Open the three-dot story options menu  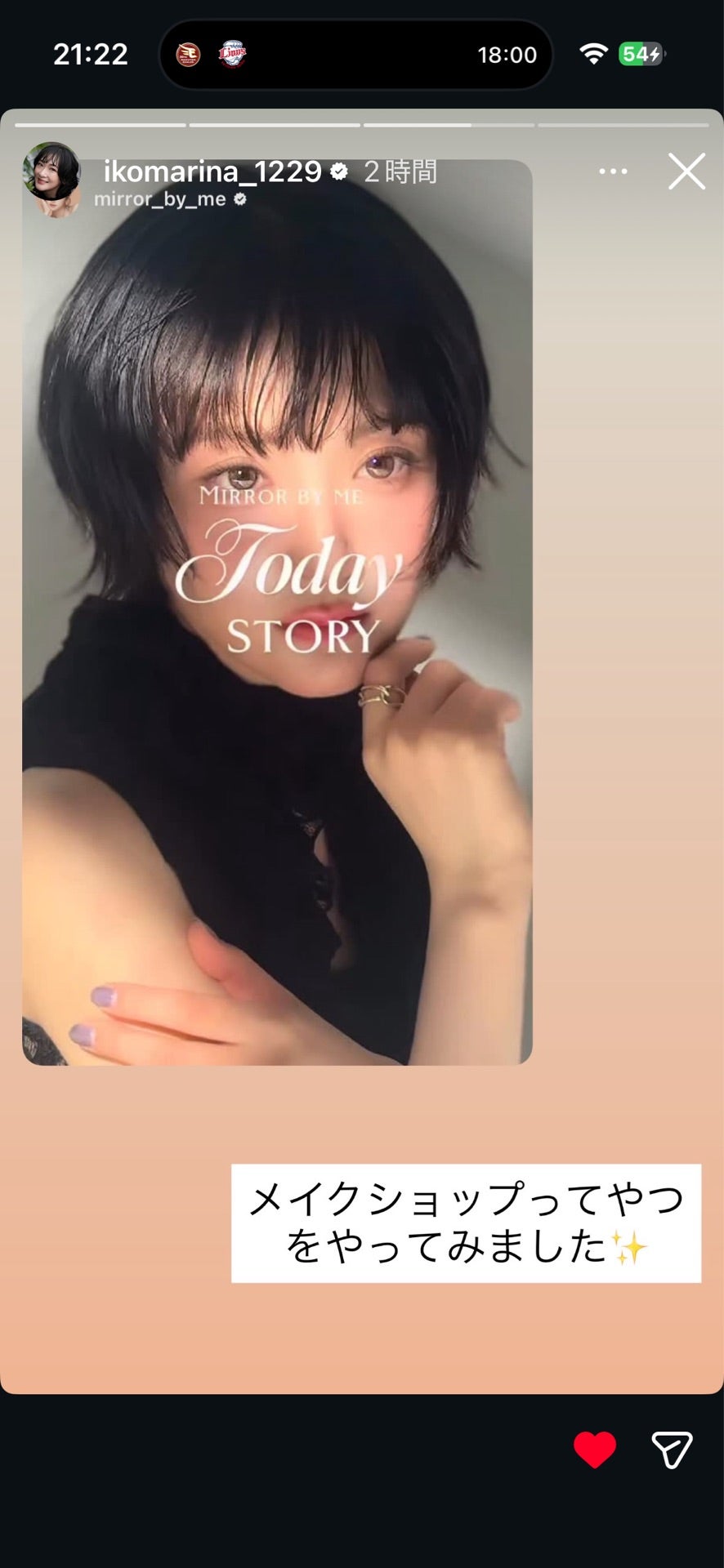[x=613, y=171]
